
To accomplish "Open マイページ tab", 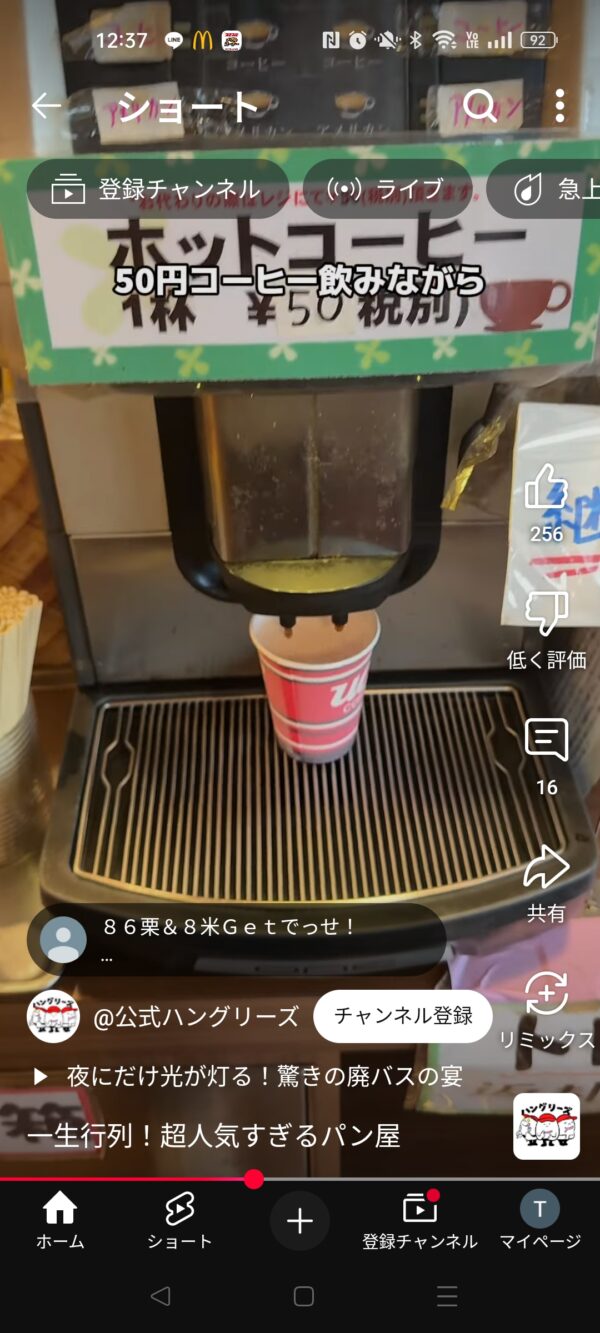I will pos(540,1221).
